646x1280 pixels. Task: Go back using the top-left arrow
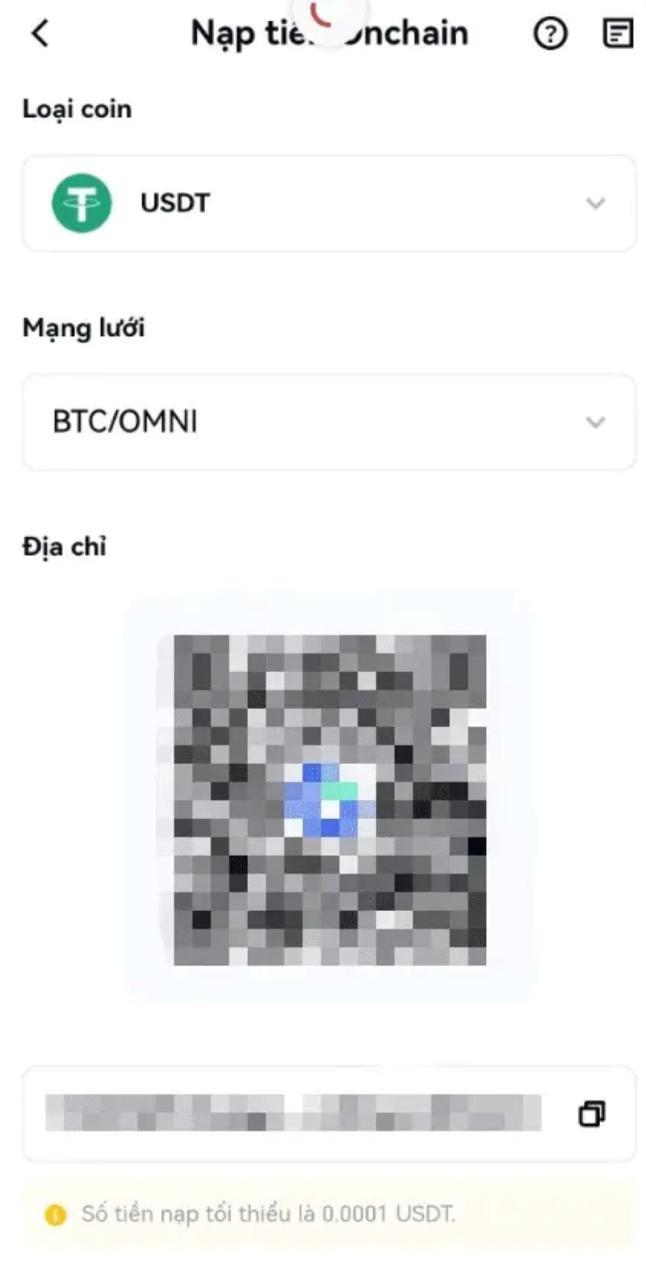coord(39,34)
